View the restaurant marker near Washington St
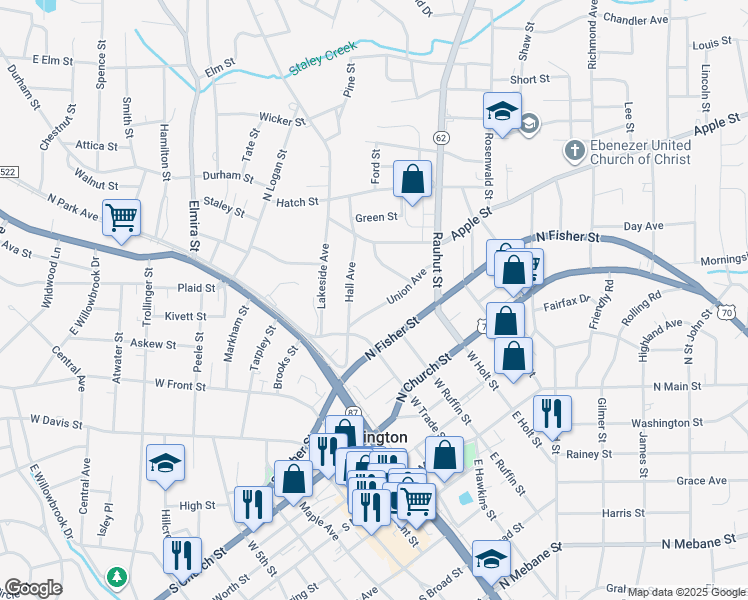 coord(552,412)
